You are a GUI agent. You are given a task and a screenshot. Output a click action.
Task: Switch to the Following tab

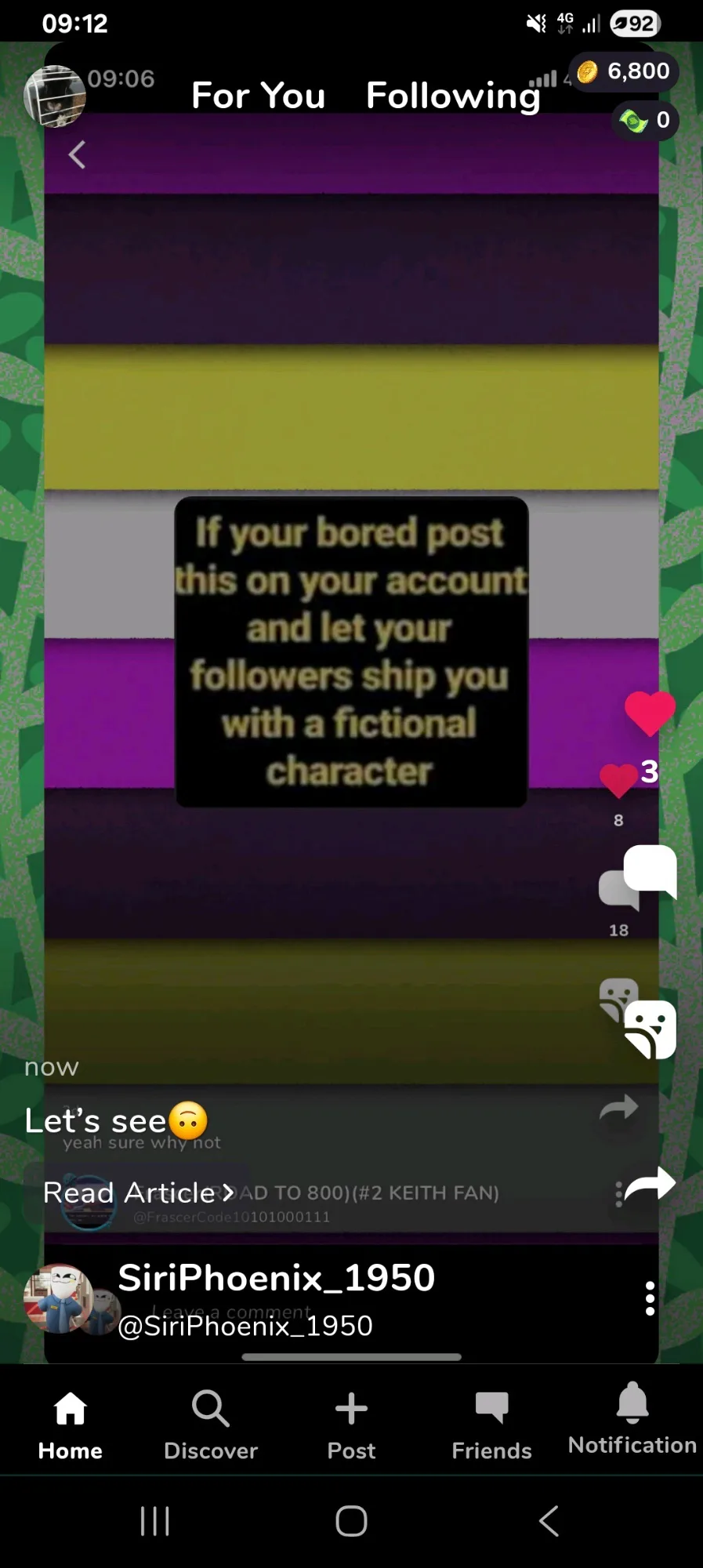(x=453, y=96)
